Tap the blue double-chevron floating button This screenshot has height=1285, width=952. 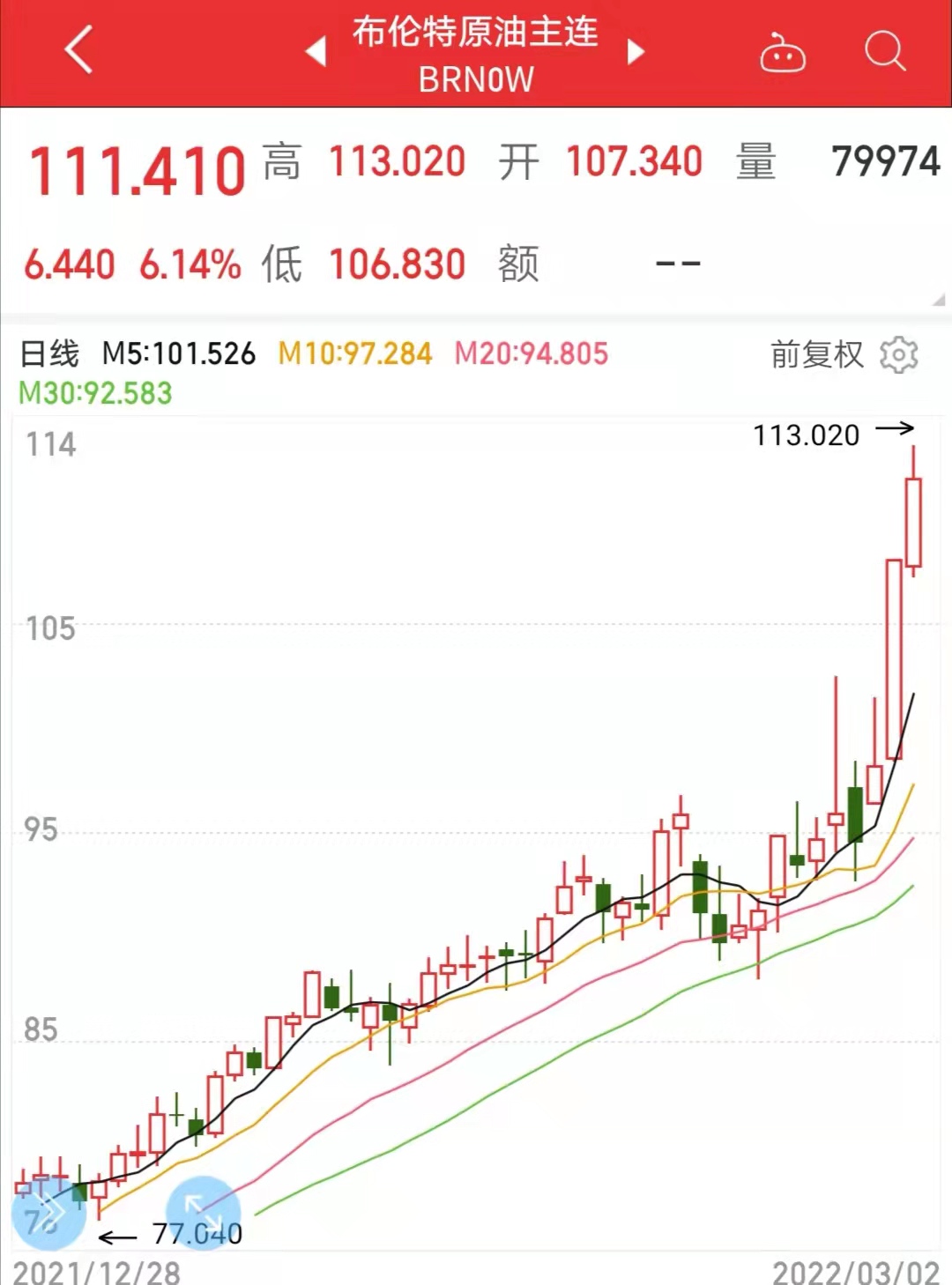[x=48, y=1214]
